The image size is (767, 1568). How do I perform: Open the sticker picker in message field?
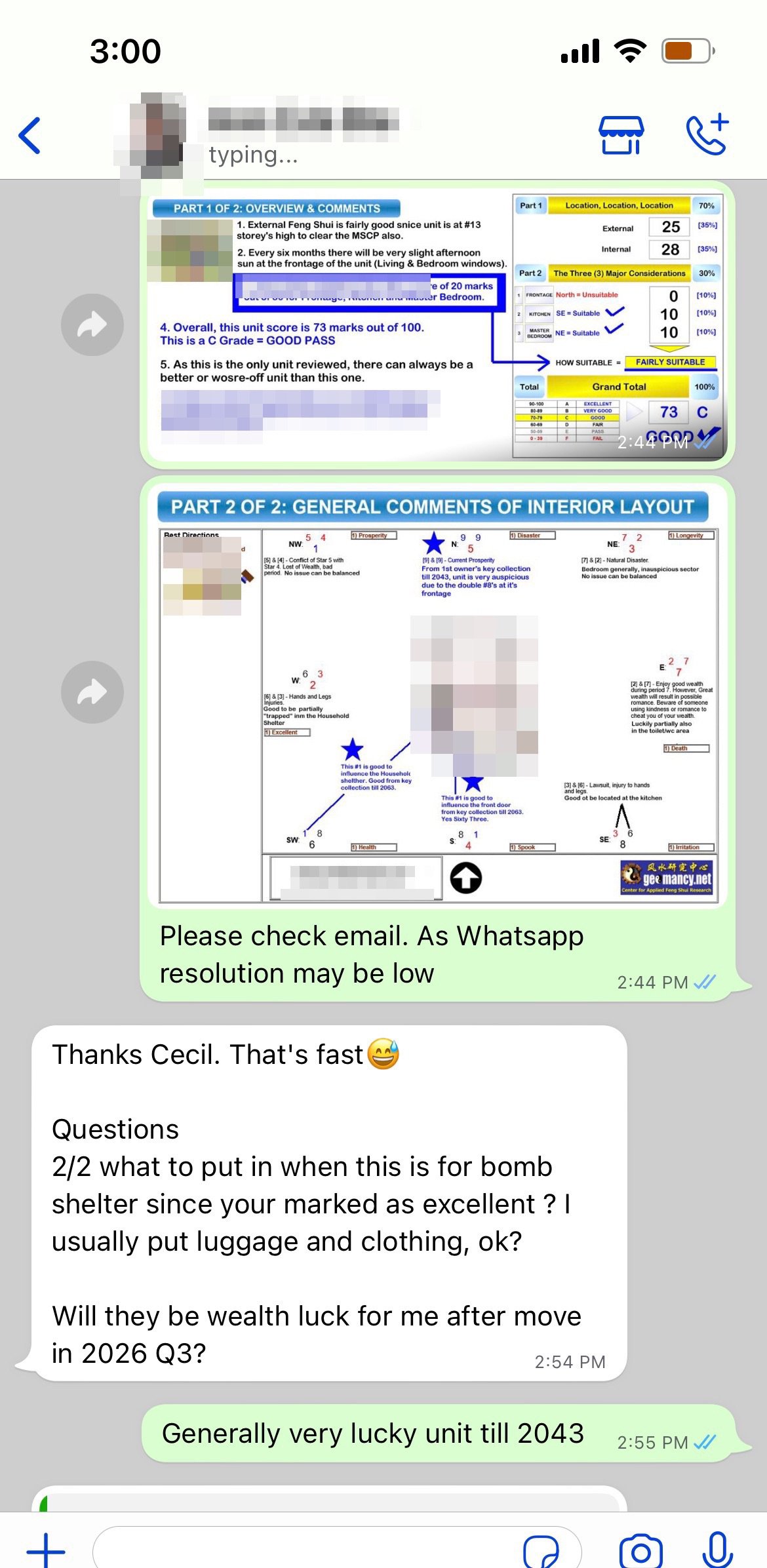(x=541, y=1552)
